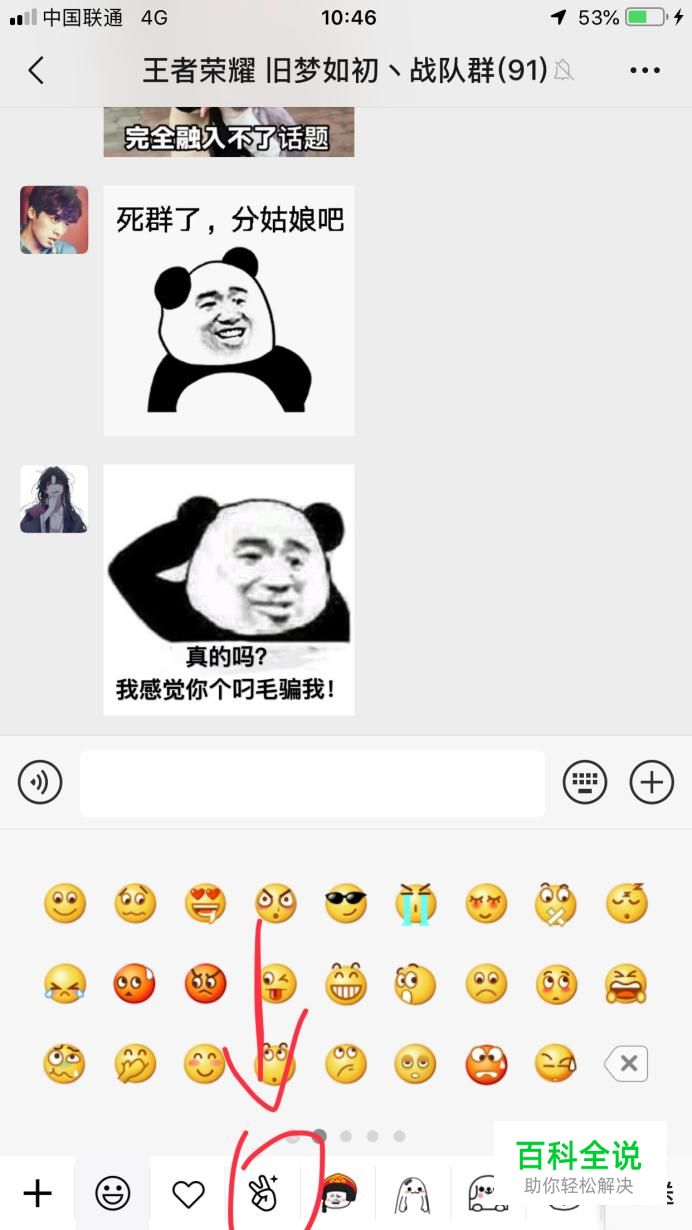Open the red hat panda sticker pack
692x1230 pixels.
pyautogui.click(x=339, y=1193)
